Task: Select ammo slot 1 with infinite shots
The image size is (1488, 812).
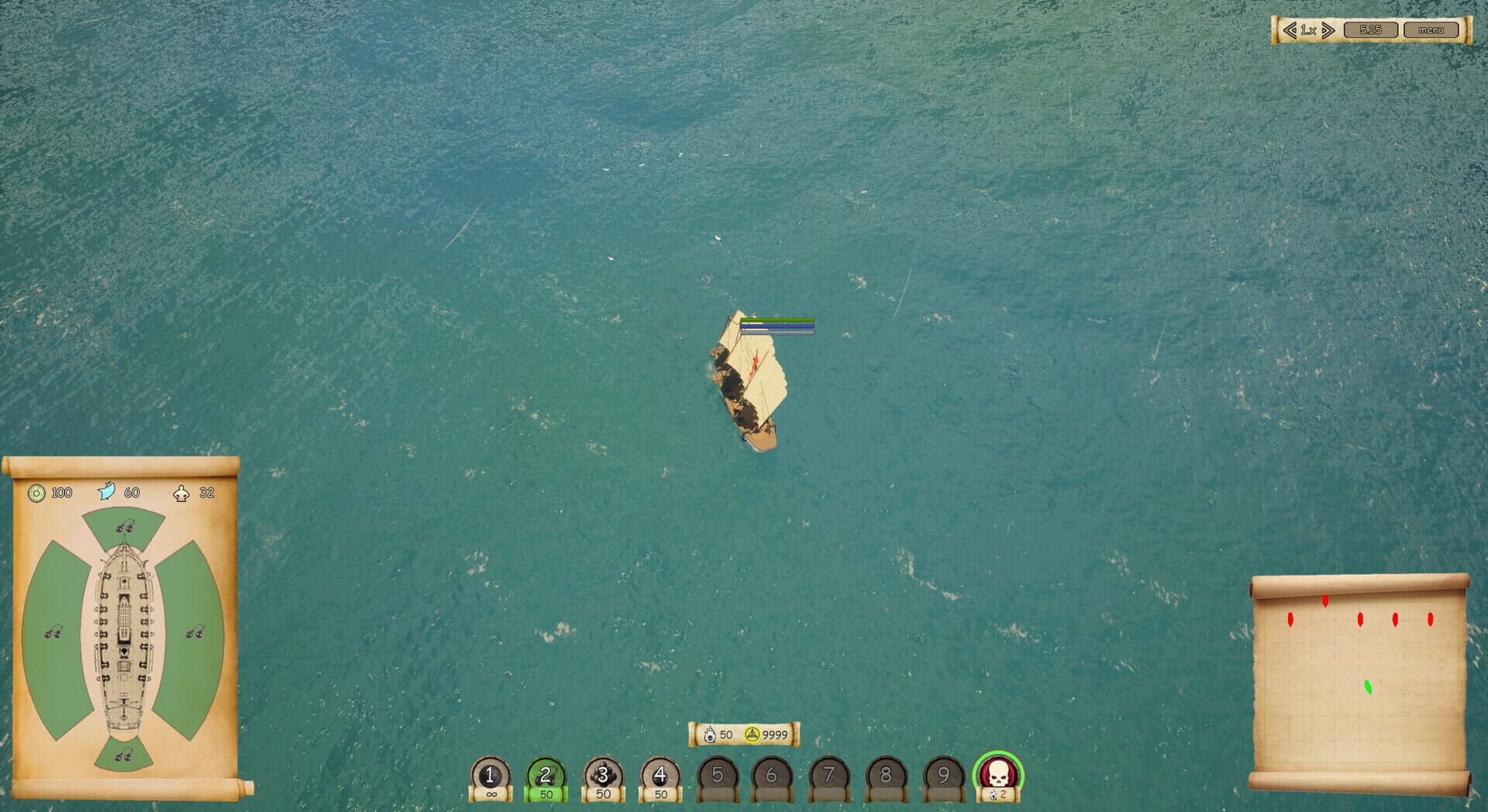Action: [490, 776]
